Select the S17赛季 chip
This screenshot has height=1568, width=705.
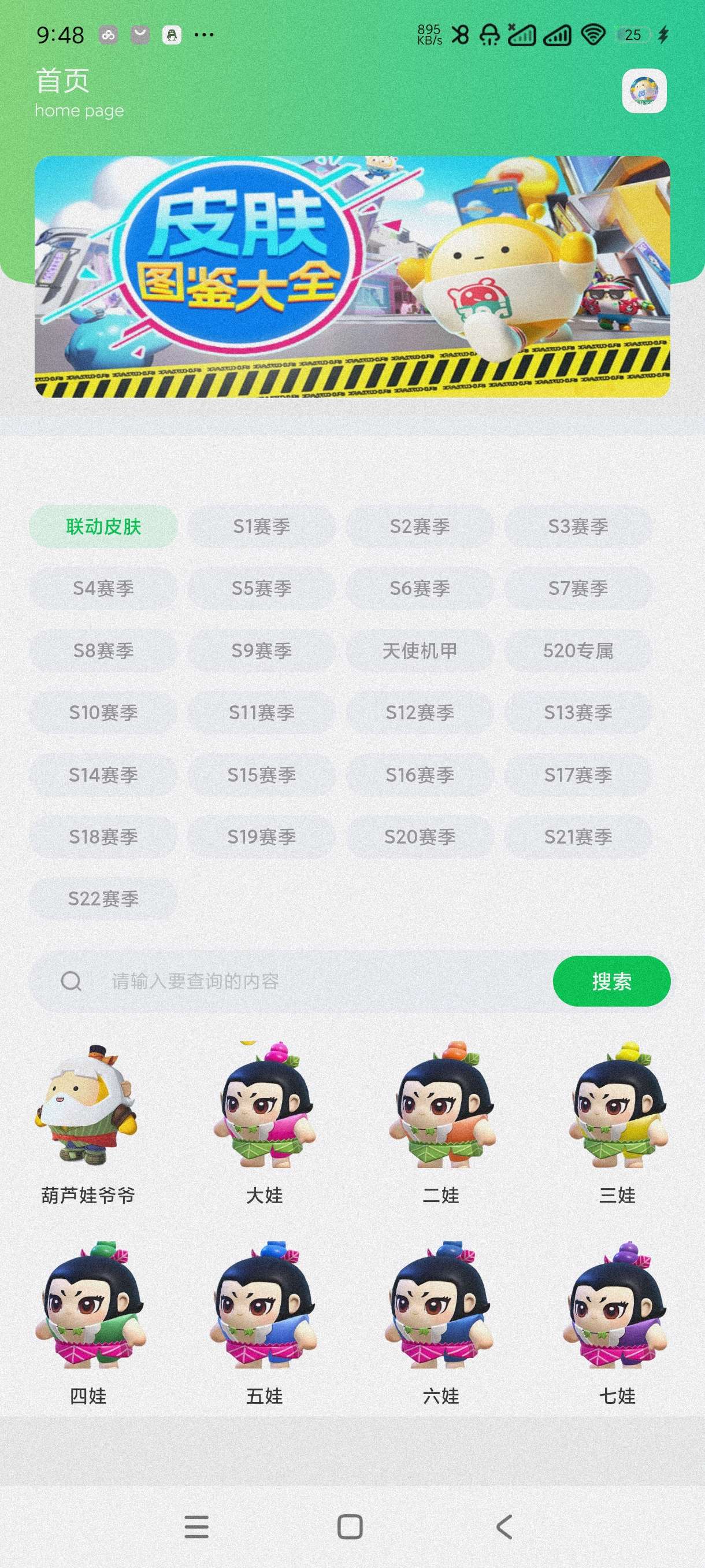tap(578, 775)
